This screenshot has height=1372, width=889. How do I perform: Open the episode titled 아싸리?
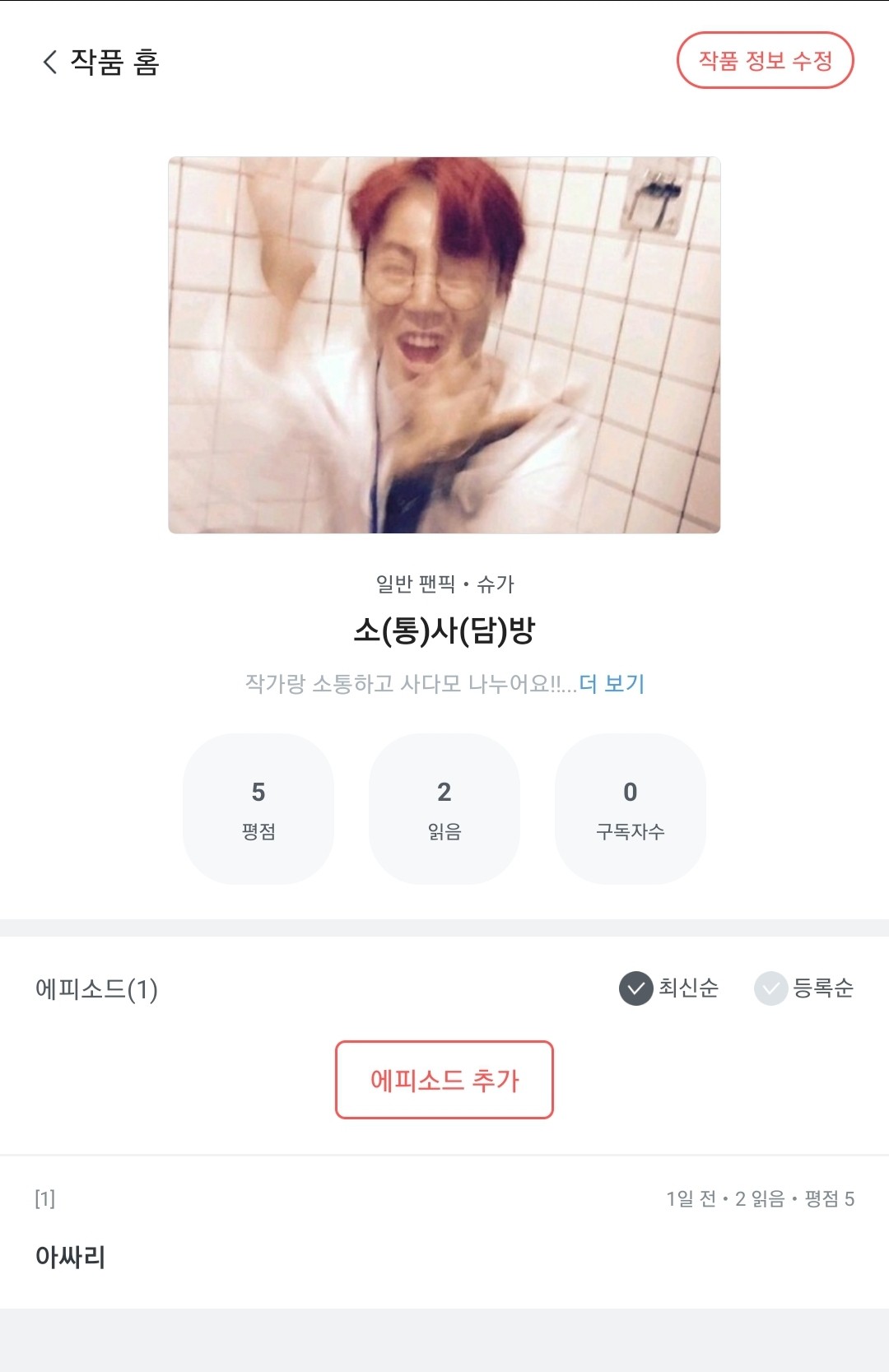click(71, 1256)
